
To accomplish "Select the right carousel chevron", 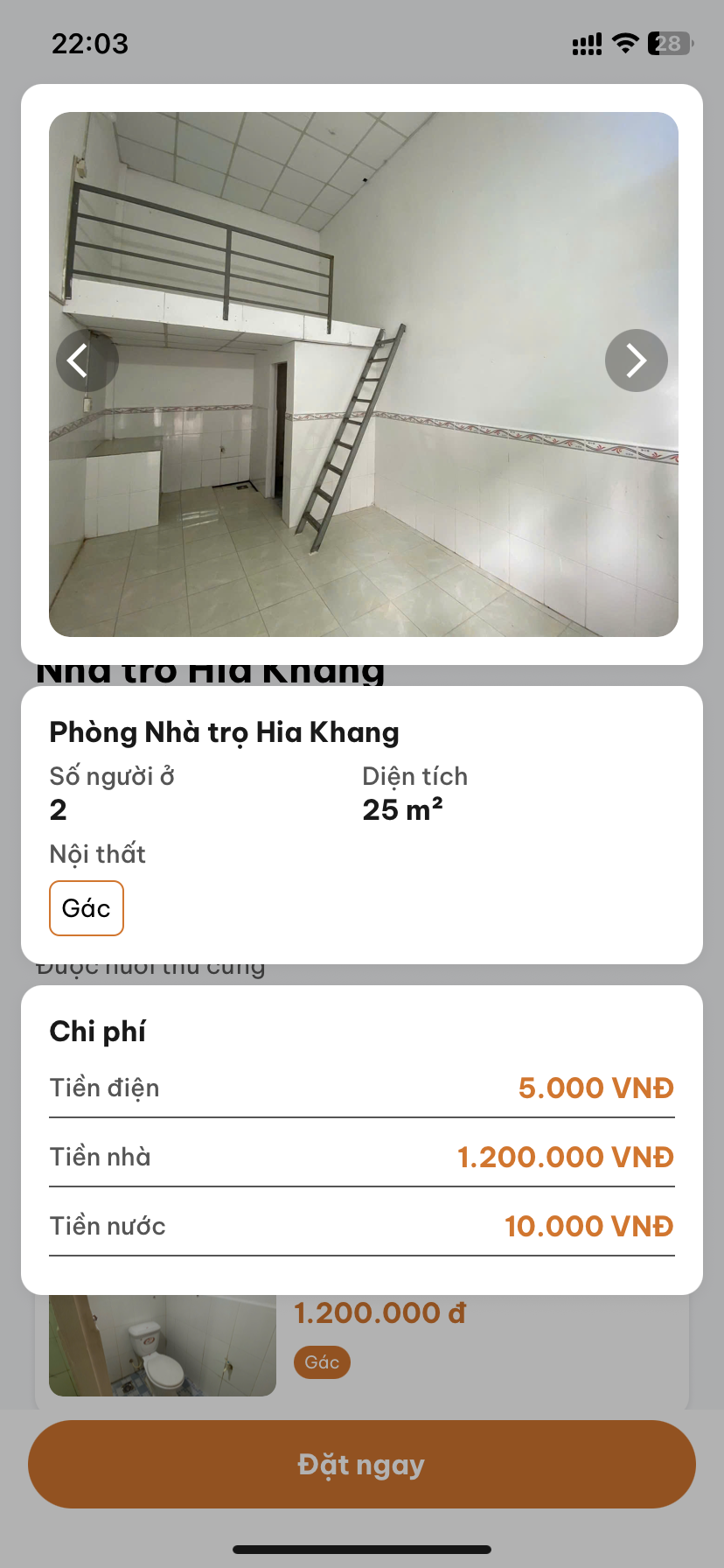I will (x=636, y=360).
